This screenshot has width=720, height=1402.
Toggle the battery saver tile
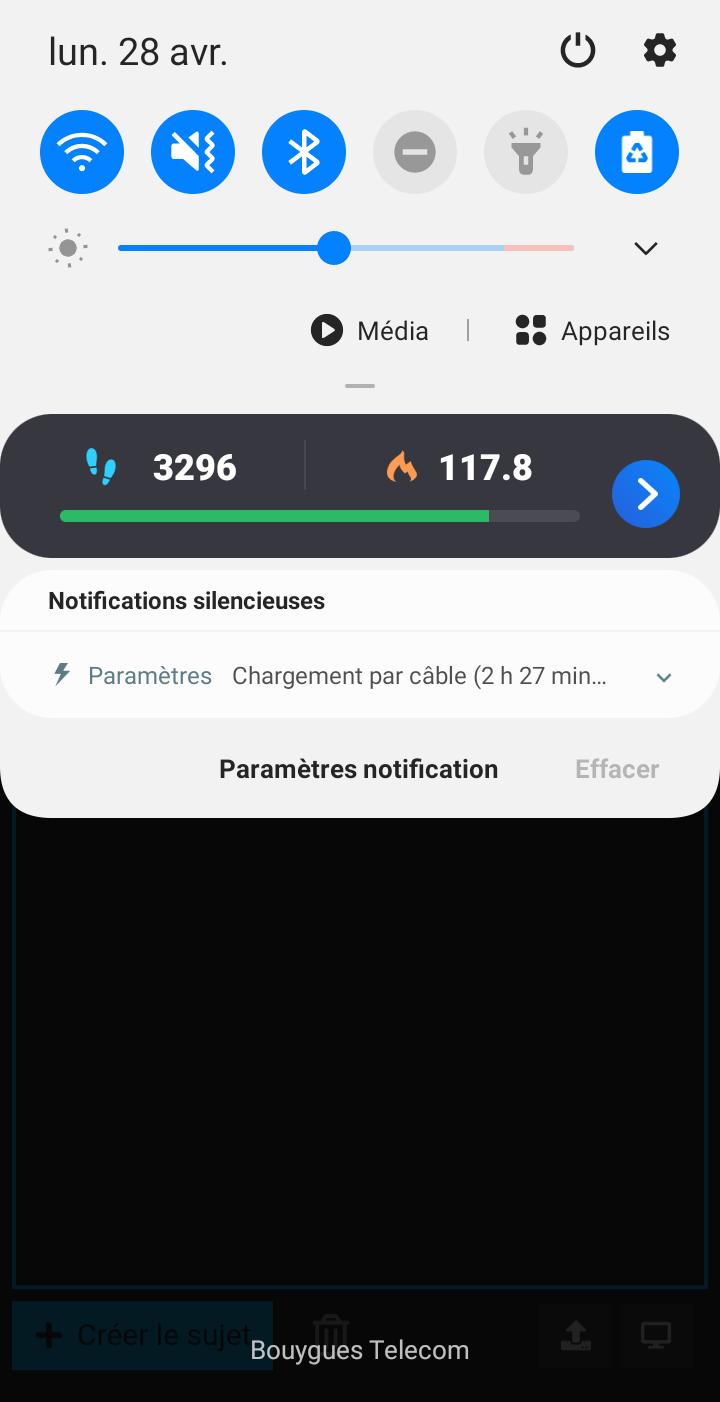[x=637, y=152]
